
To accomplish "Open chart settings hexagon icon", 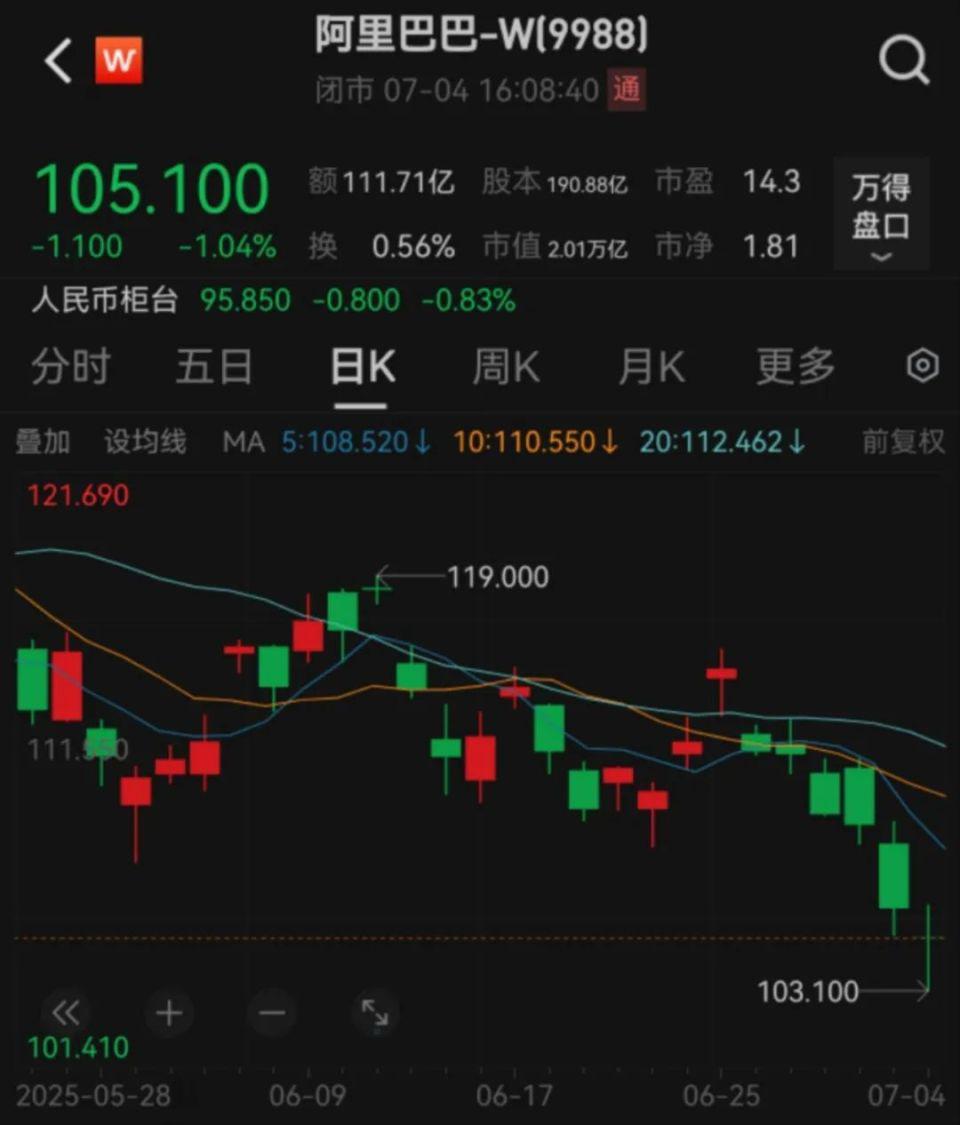I will (x=922, y=367).
